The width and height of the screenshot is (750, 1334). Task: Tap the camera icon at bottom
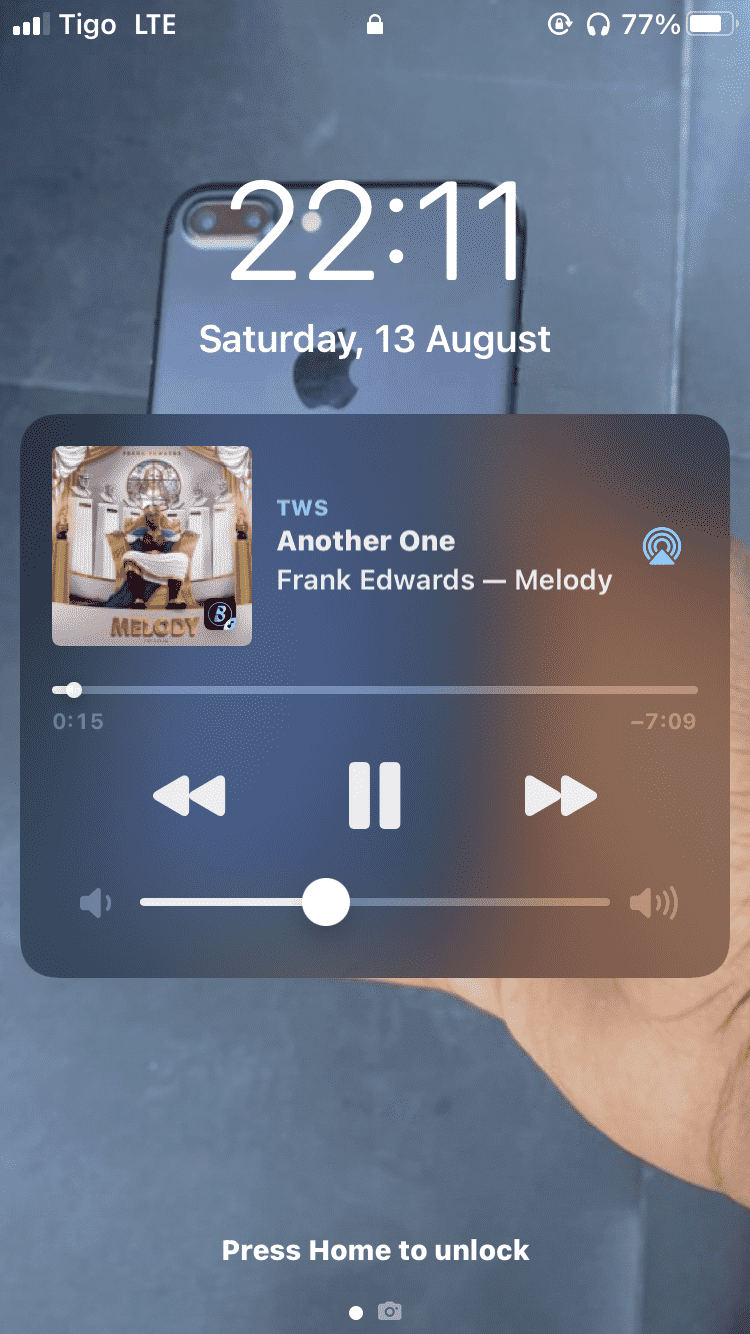pos(390,1311)
